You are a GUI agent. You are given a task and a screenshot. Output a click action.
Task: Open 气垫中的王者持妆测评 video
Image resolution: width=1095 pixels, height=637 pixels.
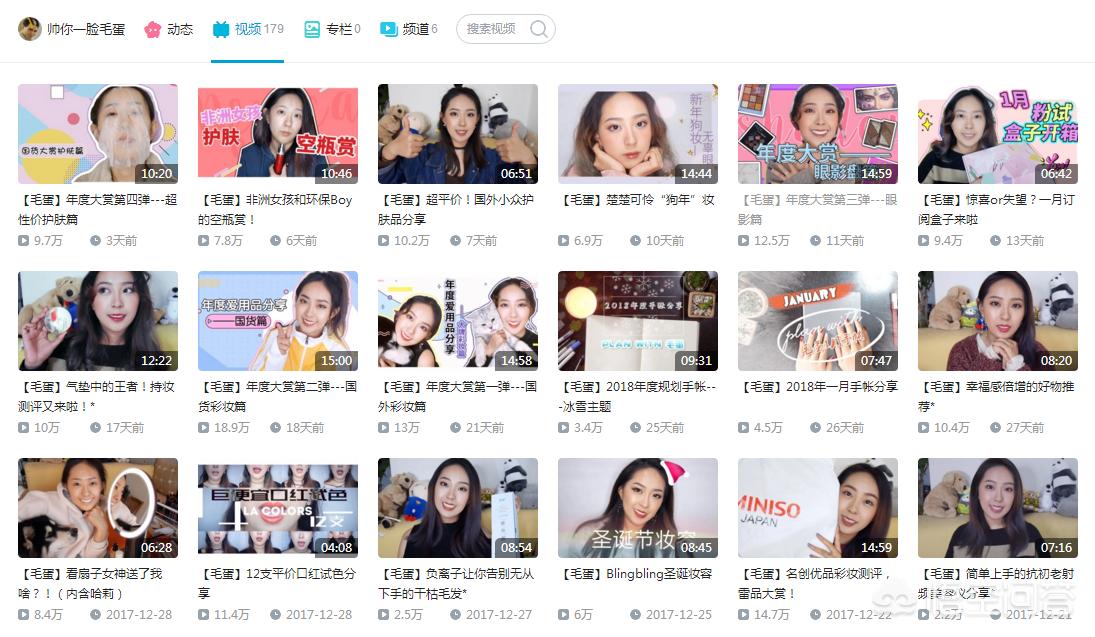pos(98,321)
